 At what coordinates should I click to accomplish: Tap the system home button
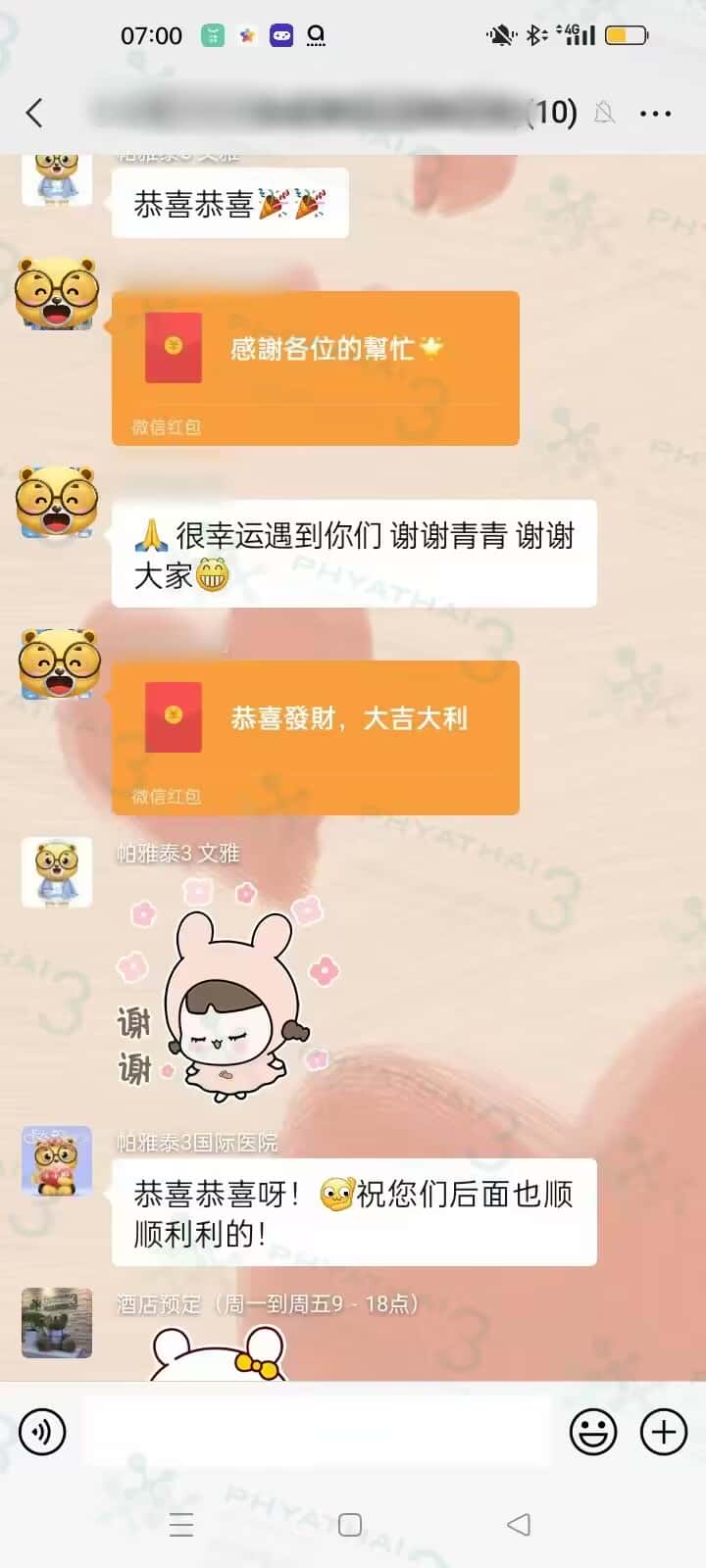point(350,1525)
